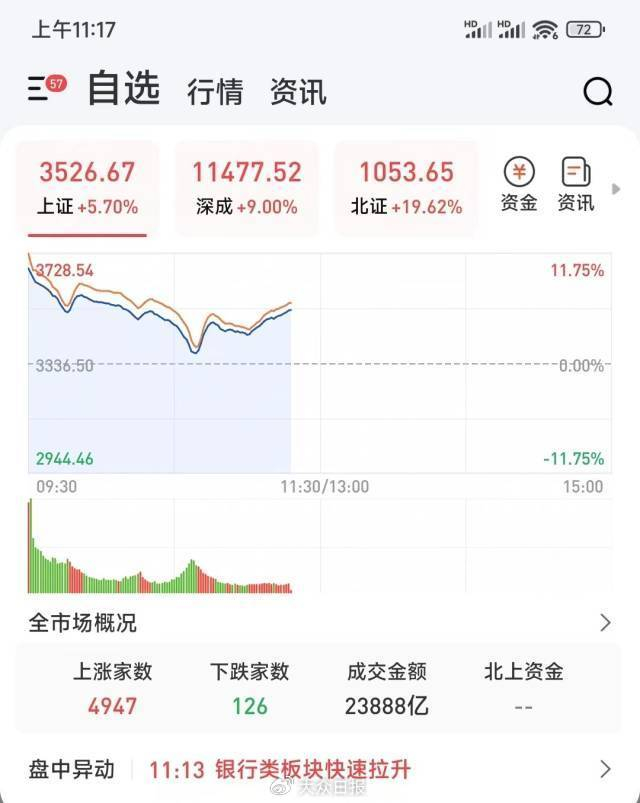Show more shortcuts via the right arrow
The width and height of the screenshot is (640, 803).
coord(616,189)
